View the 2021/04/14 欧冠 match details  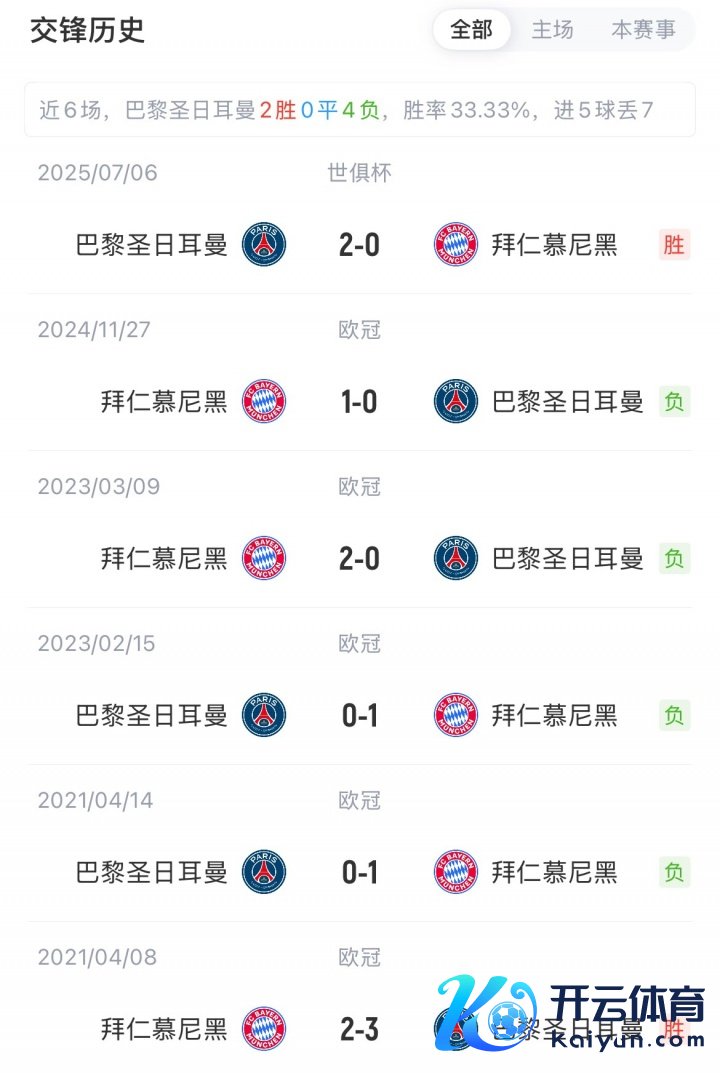(x=359, y=872)
